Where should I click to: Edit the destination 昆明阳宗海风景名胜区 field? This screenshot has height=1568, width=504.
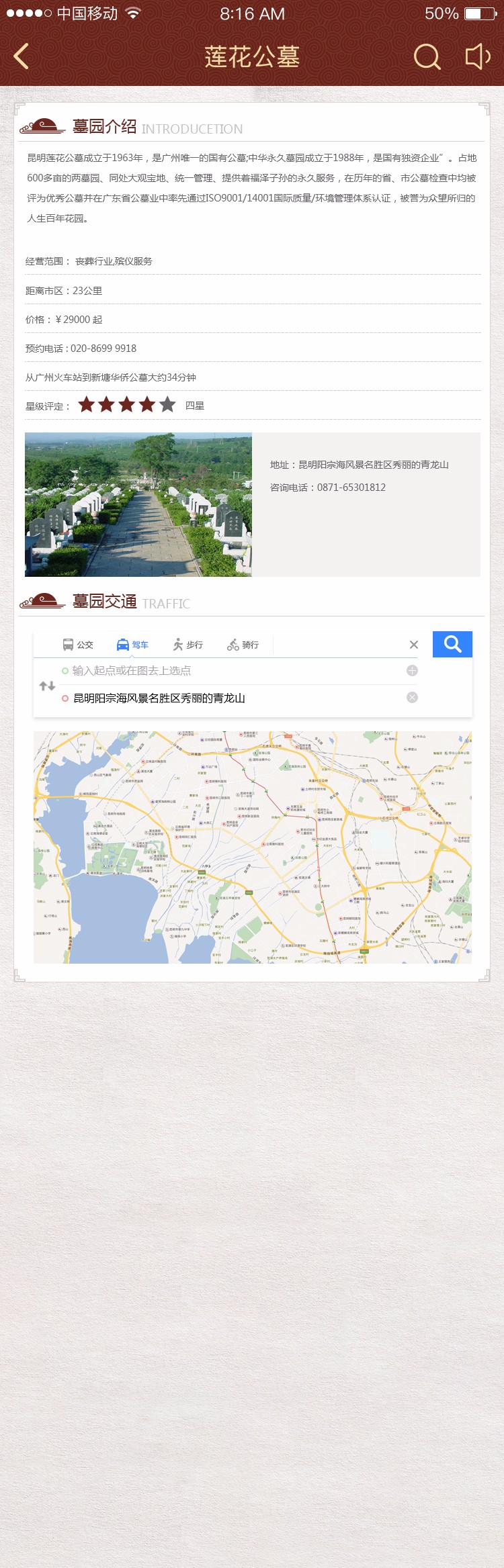(x=202, y=698)
